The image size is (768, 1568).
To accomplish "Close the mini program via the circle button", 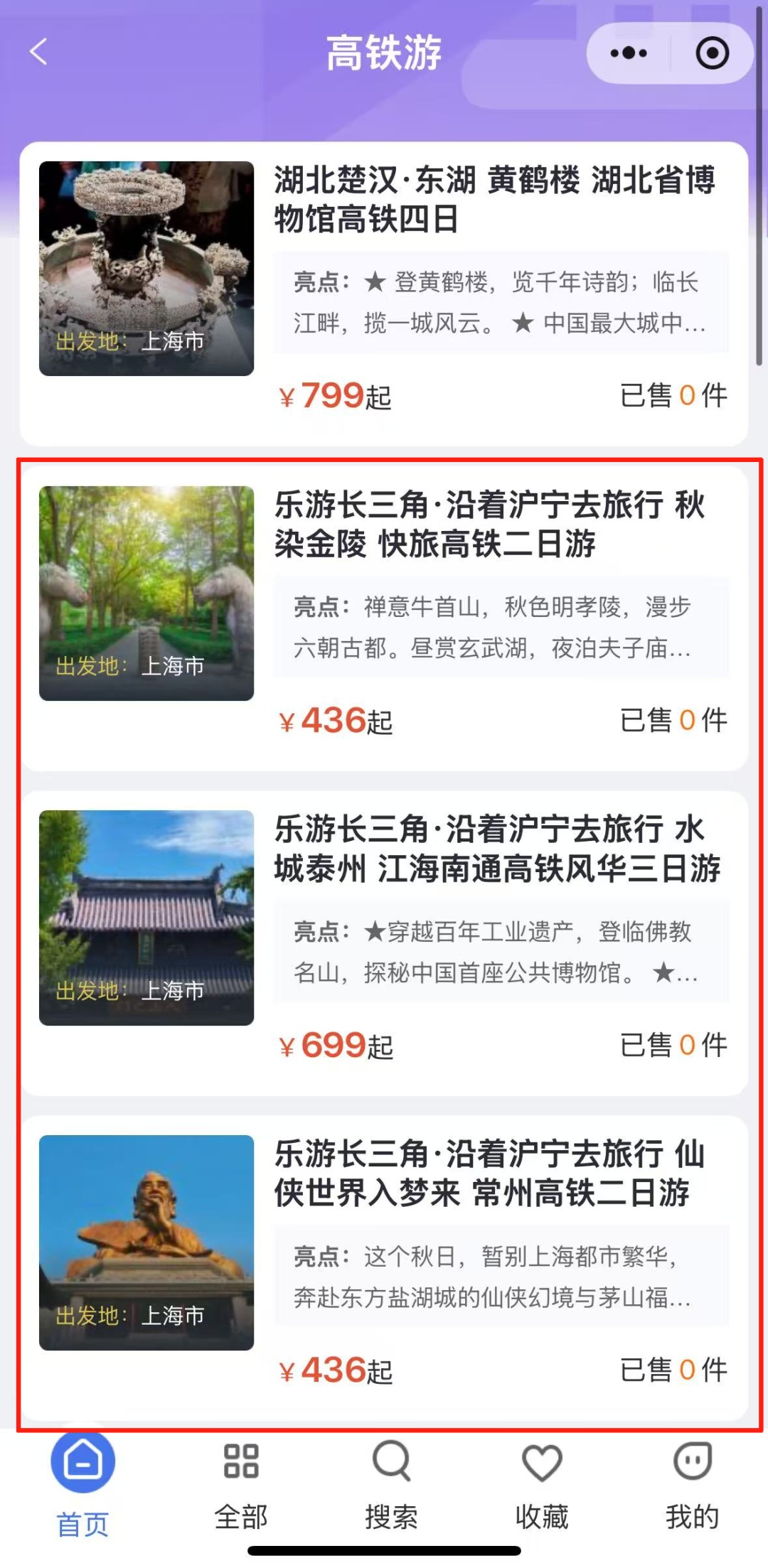I will 712,53.
